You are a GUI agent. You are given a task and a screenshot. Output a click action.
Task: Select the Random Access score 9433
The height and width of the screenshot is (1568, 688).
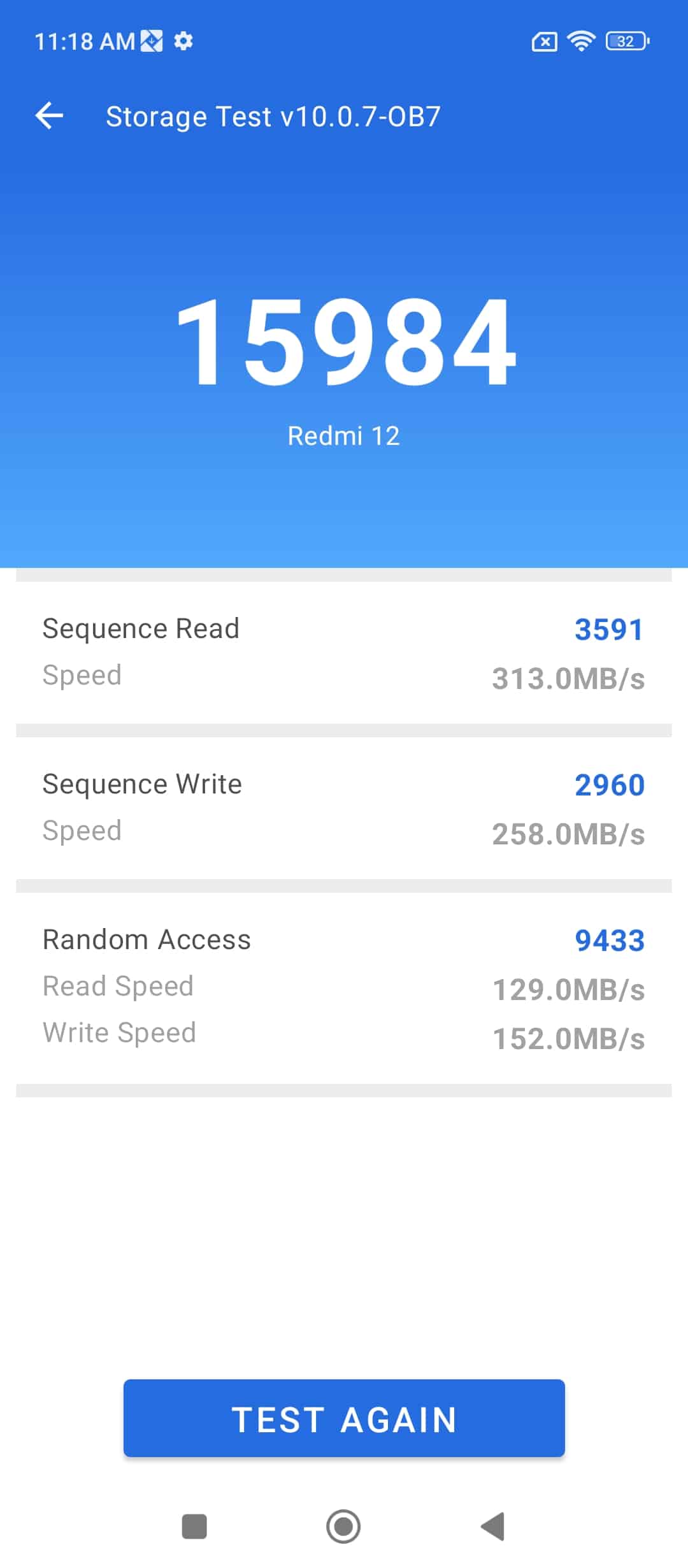point(612,940)
